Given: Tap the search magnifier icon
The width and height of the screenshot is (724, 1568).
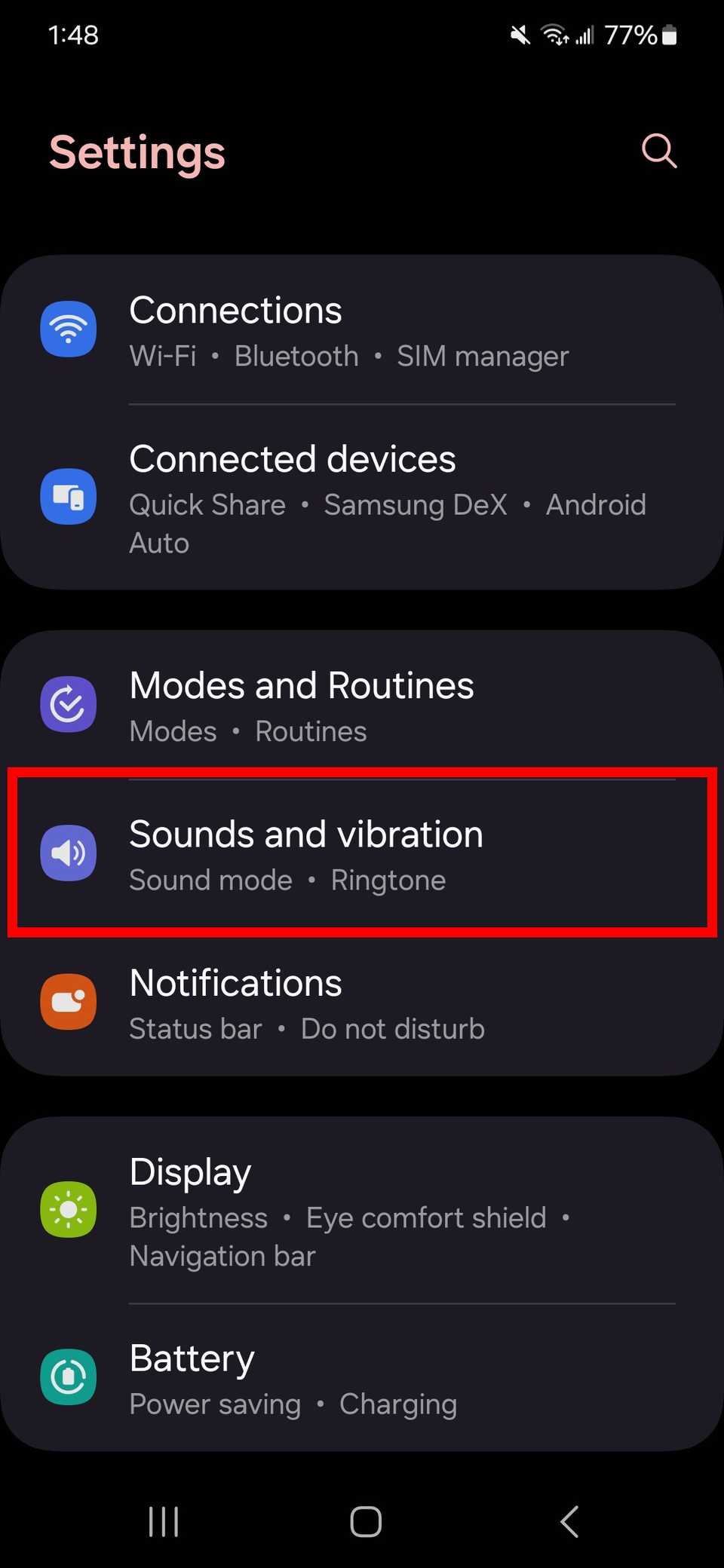Looking at the screenshot, I should [x=659, y=151].
